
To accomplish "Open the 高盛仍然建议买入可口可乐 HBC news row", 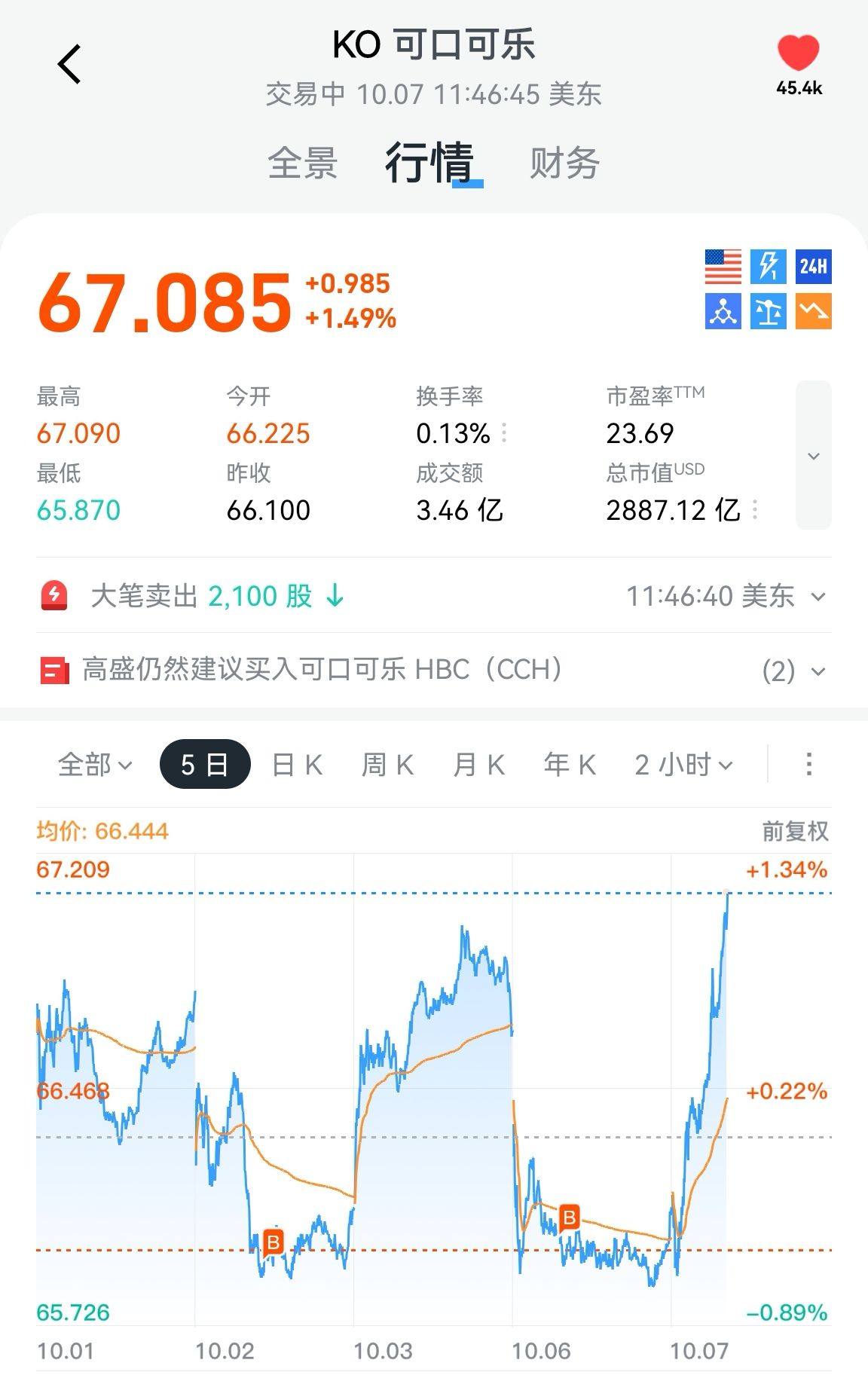I will click(322, 670).
